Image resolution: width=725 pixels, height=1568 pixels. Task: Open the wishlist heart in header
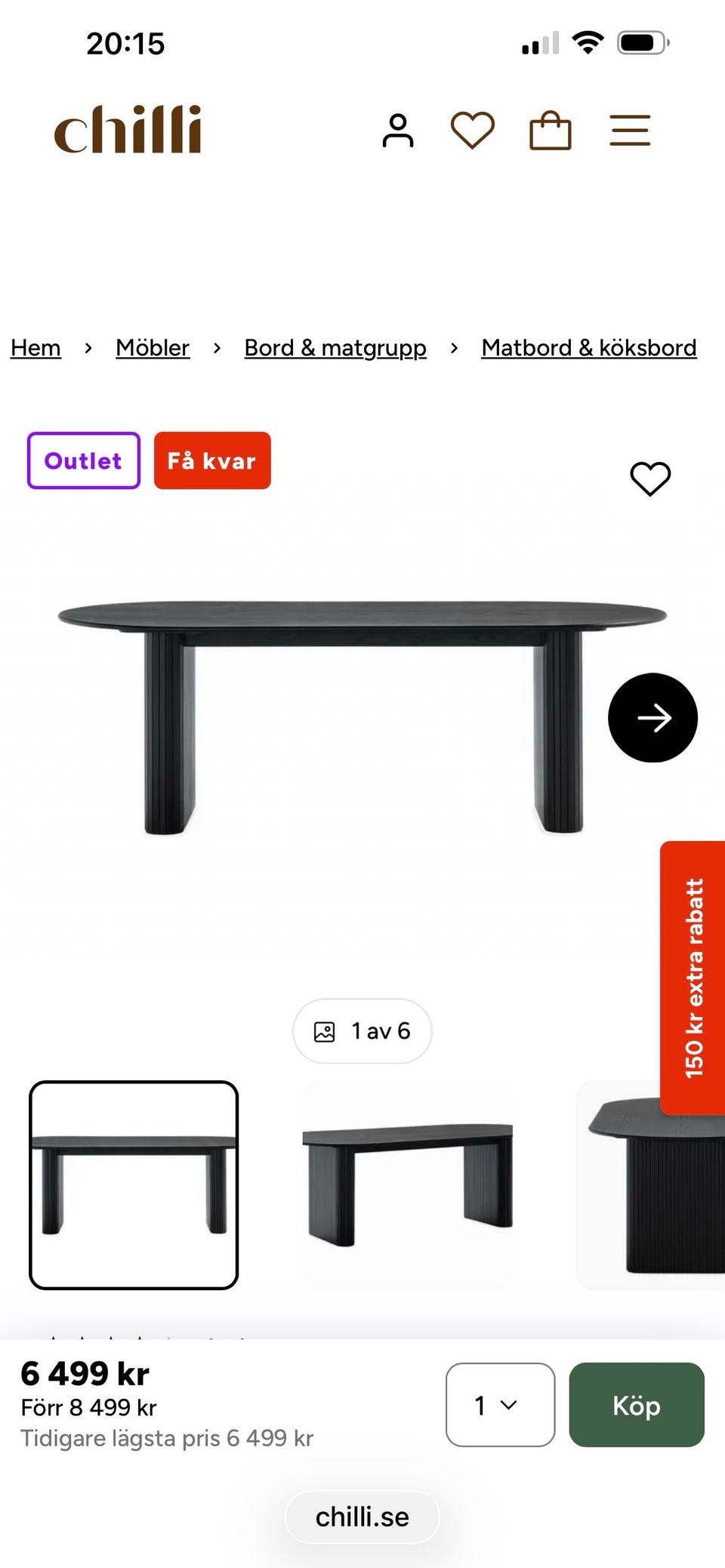coord(473,130)
